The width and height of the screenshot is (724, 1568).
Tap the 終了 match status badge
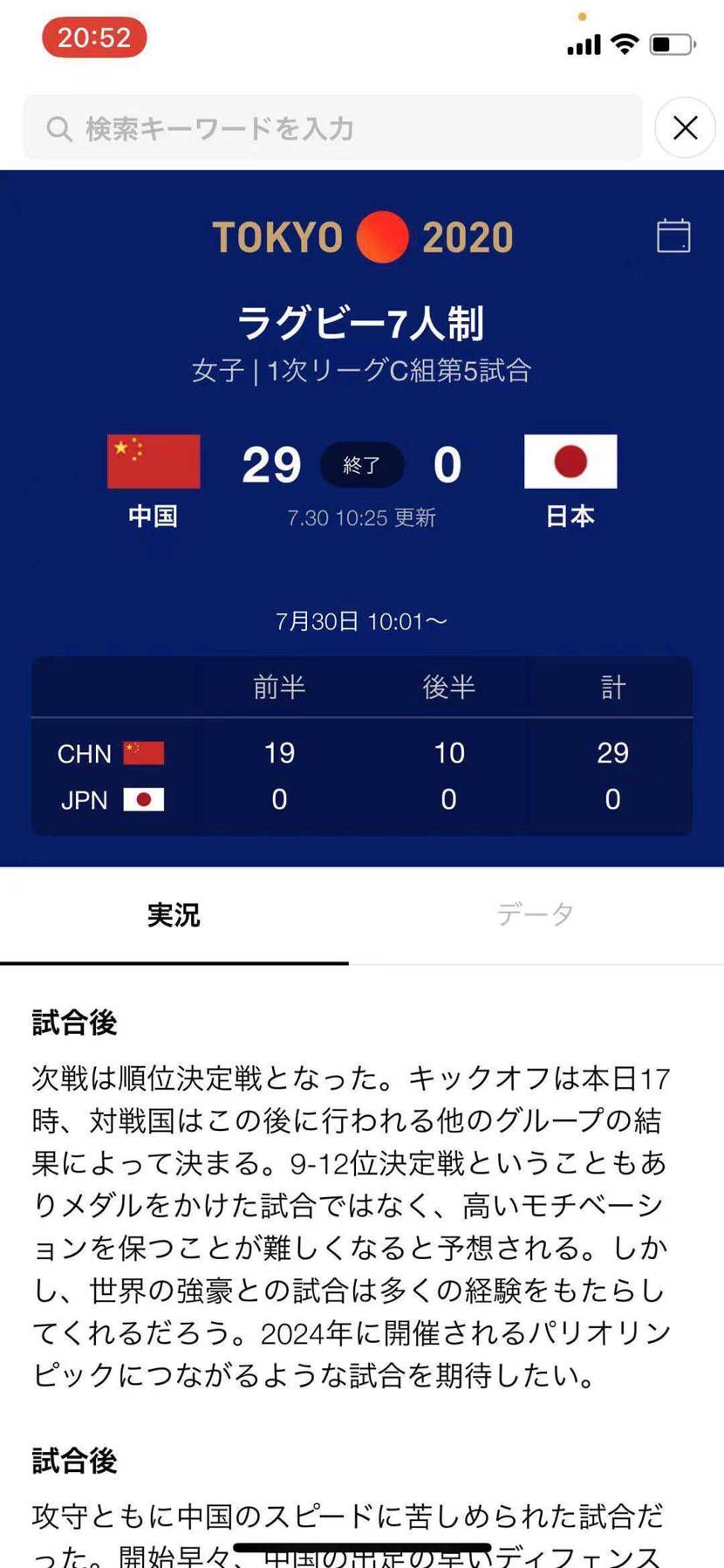tap(362, 465)
